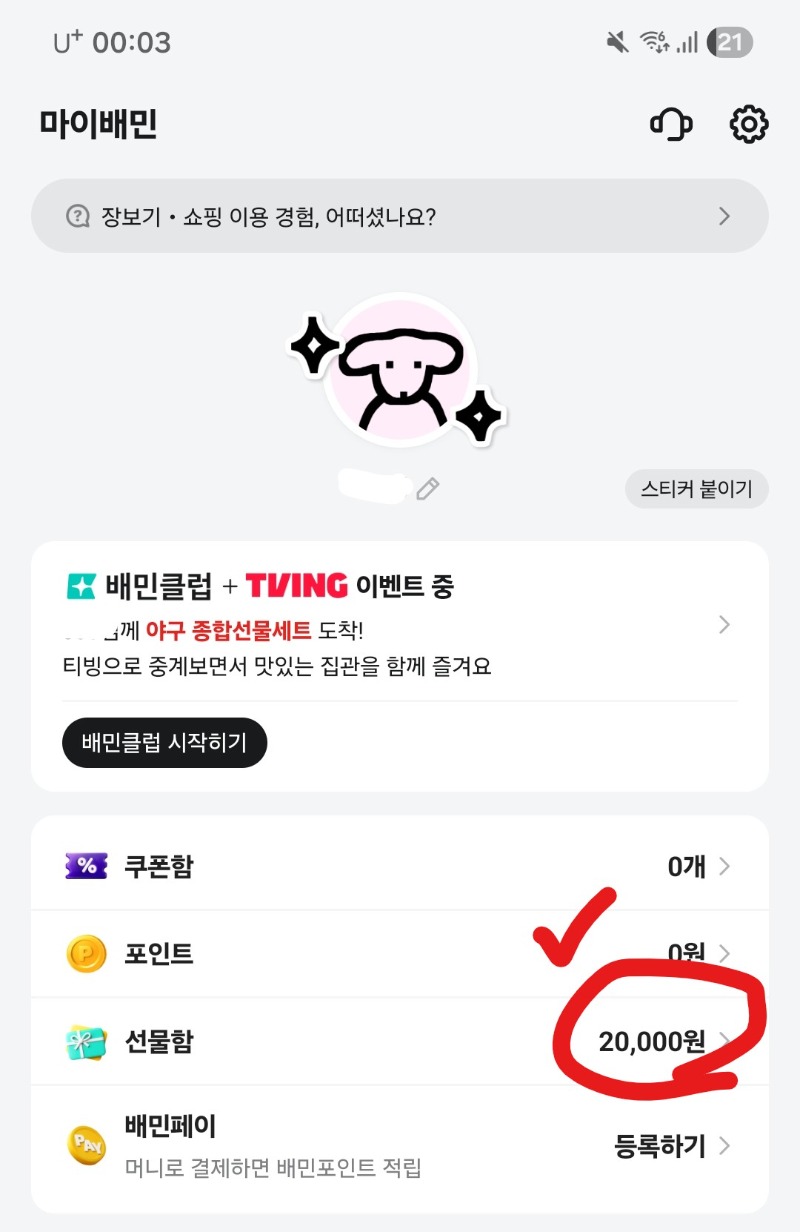Expand the 선물함 row chevron

(727, 1040)
